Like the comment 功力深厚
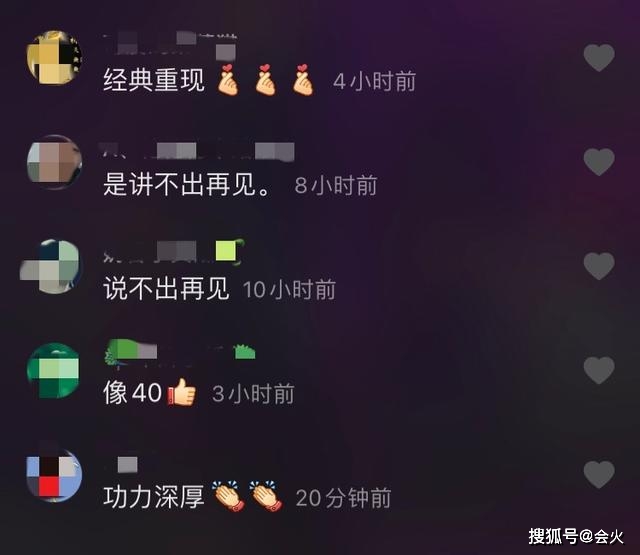Screen dimensions: 640x555 [x=599, y=474]
